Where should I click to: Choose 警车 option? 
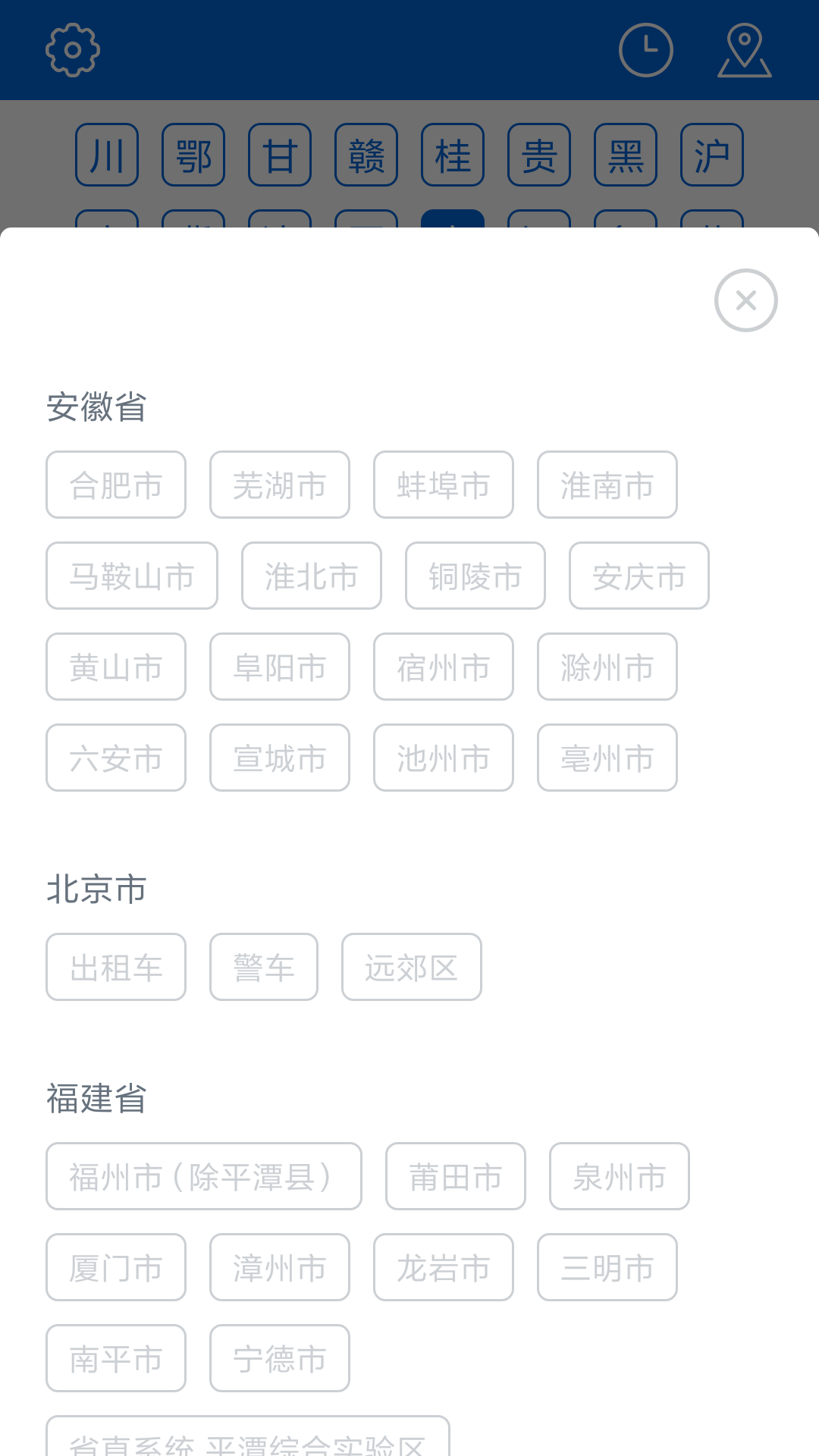coord(264,968)
